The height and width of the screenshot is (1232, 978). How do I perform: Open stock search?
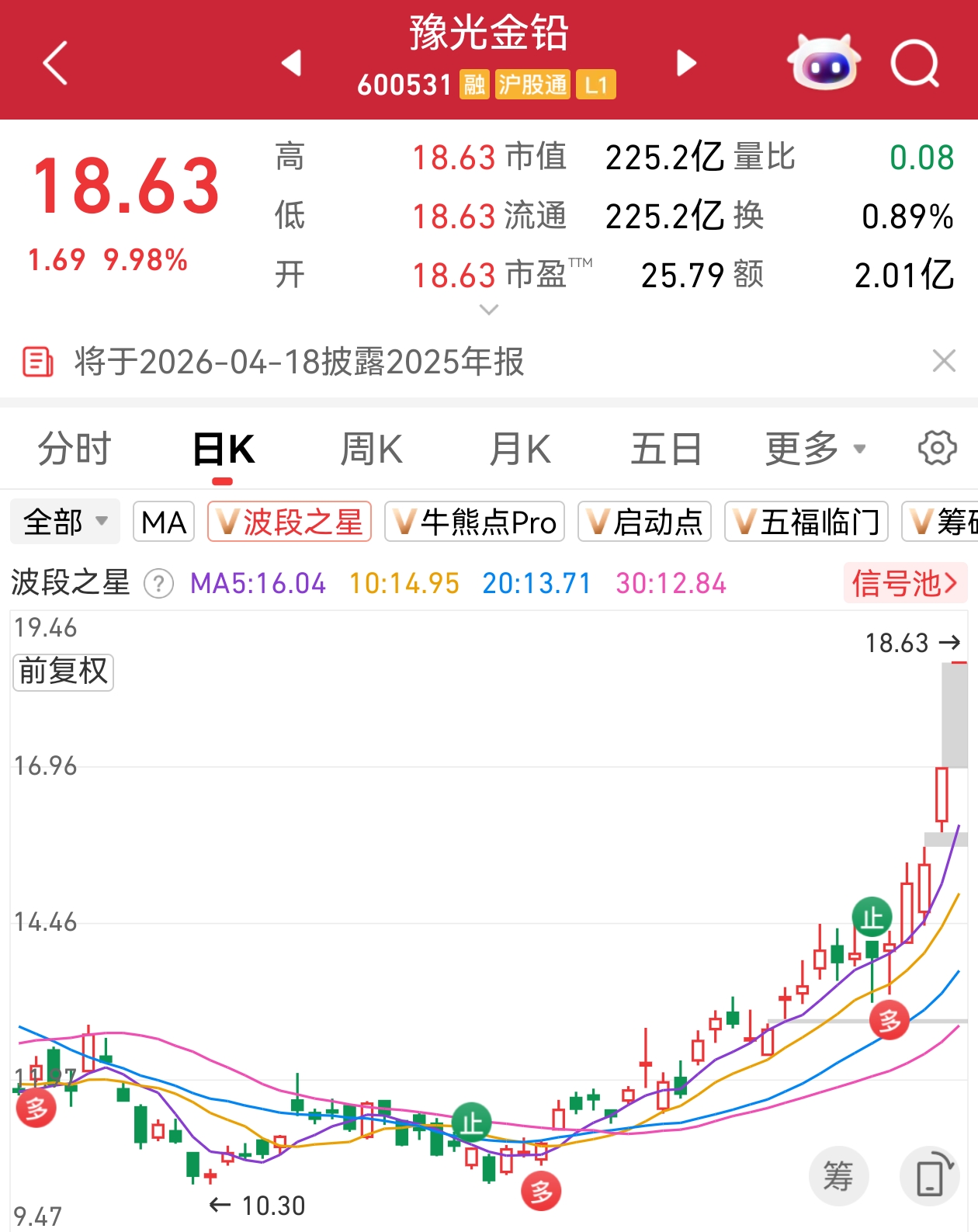[915, 63]
